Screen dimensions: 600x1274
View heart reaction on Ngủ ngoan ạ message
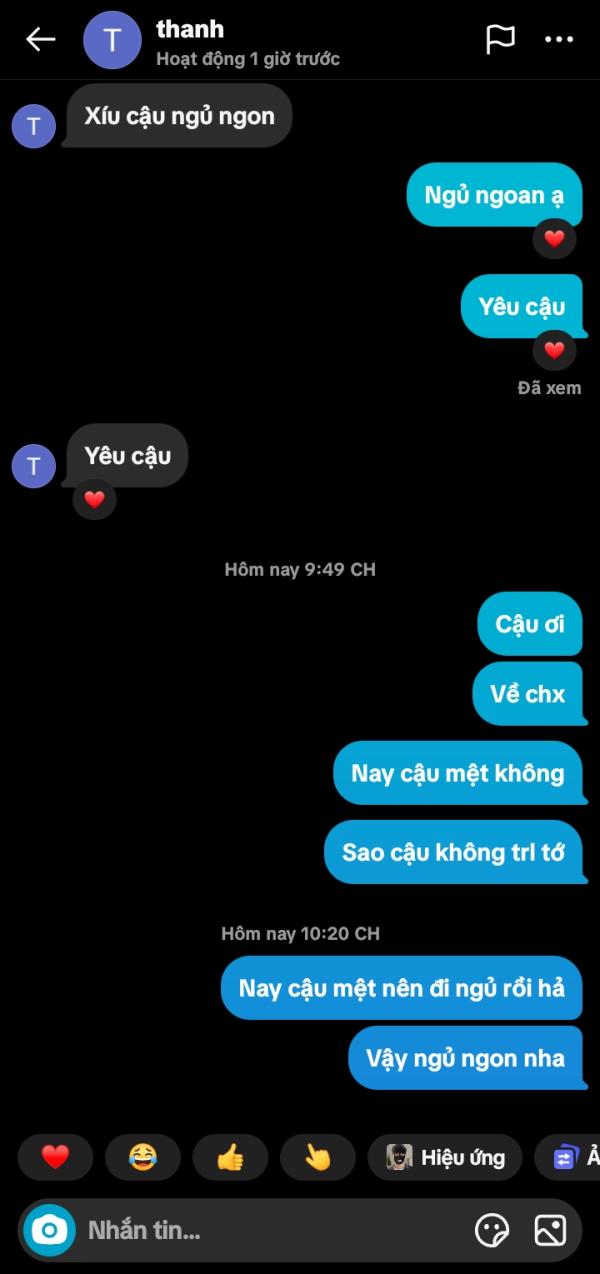pyautogui.click(x=554, y=239)
